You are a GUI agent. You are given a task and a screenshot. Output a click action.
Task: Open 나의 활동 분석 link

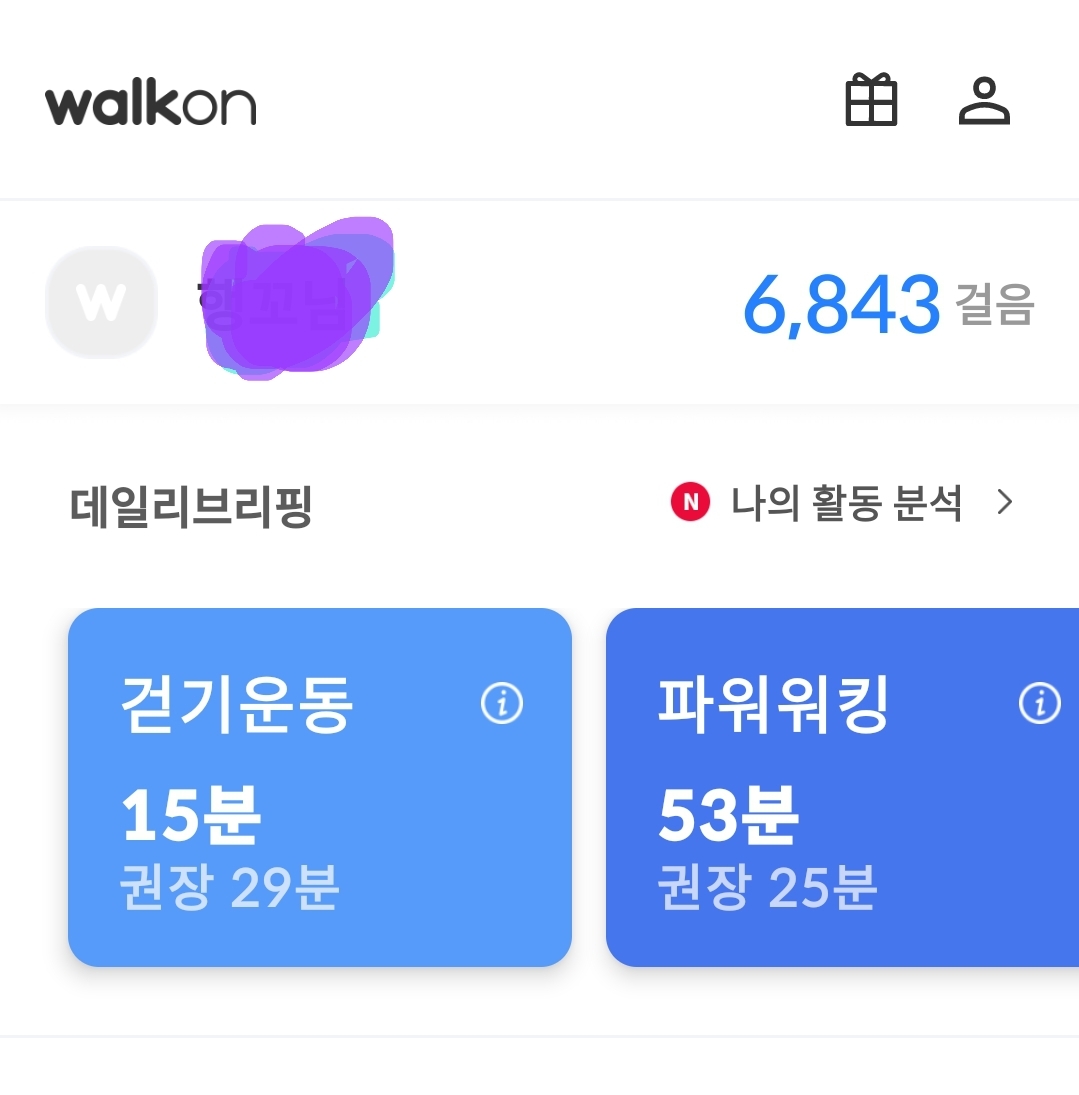[x=845, y=503]
